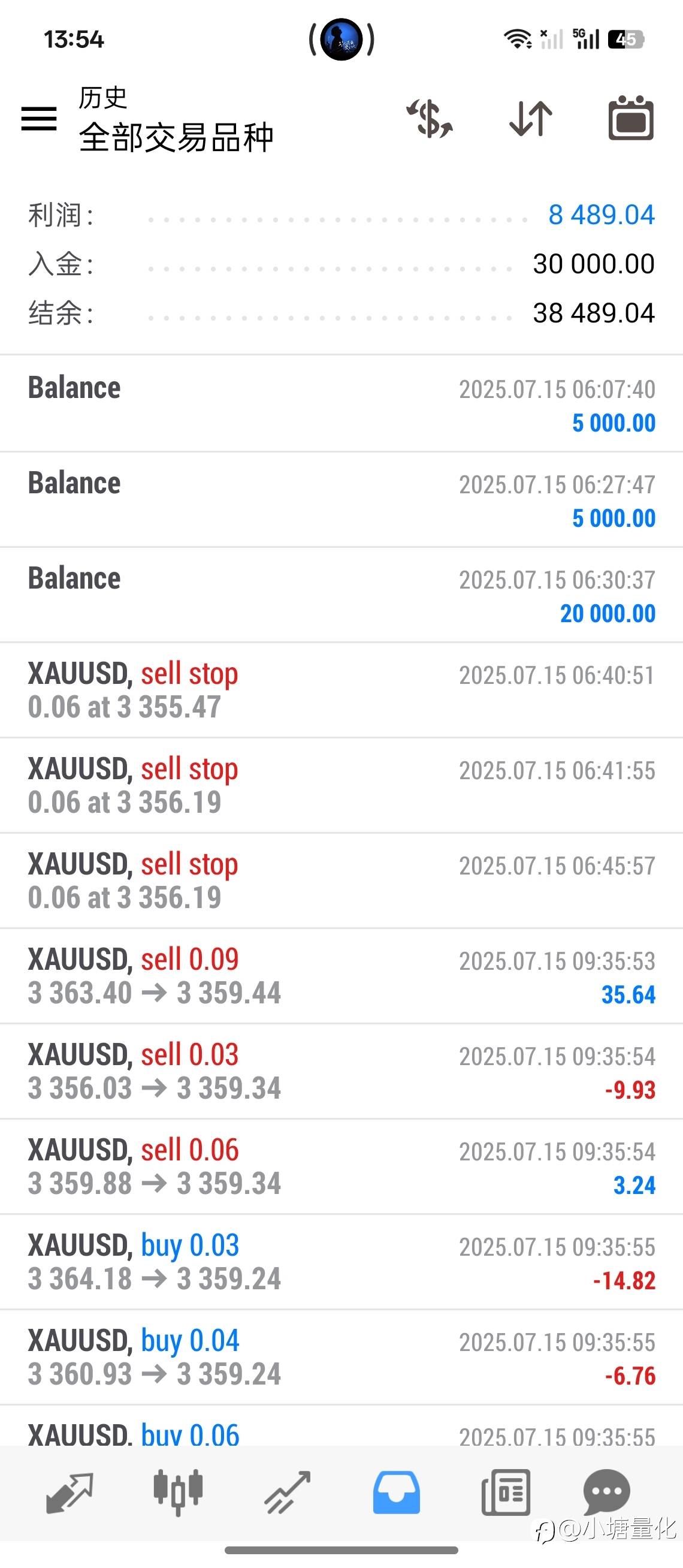Switch to the News tab
This screenshot has width=683, height=1568.
[506, 1492]
